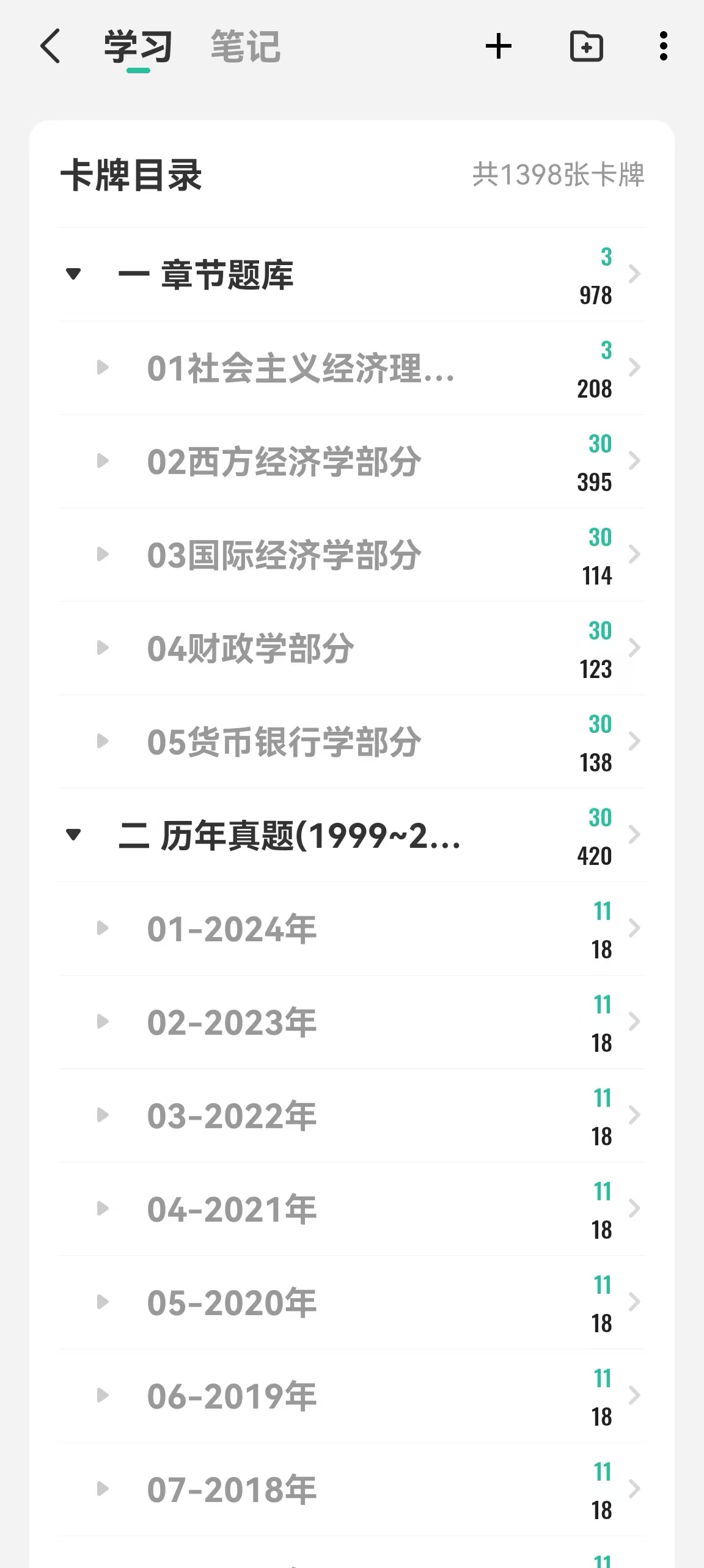Switch to the 学习 tab
The height and width of the screenshot is (1568, 704).
(138, 47)
